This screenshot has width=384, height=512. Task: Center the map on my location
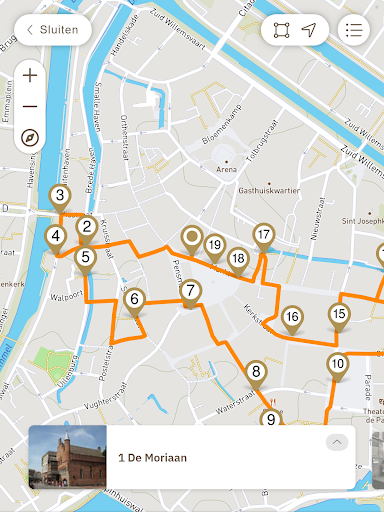[x=309, y=30]
